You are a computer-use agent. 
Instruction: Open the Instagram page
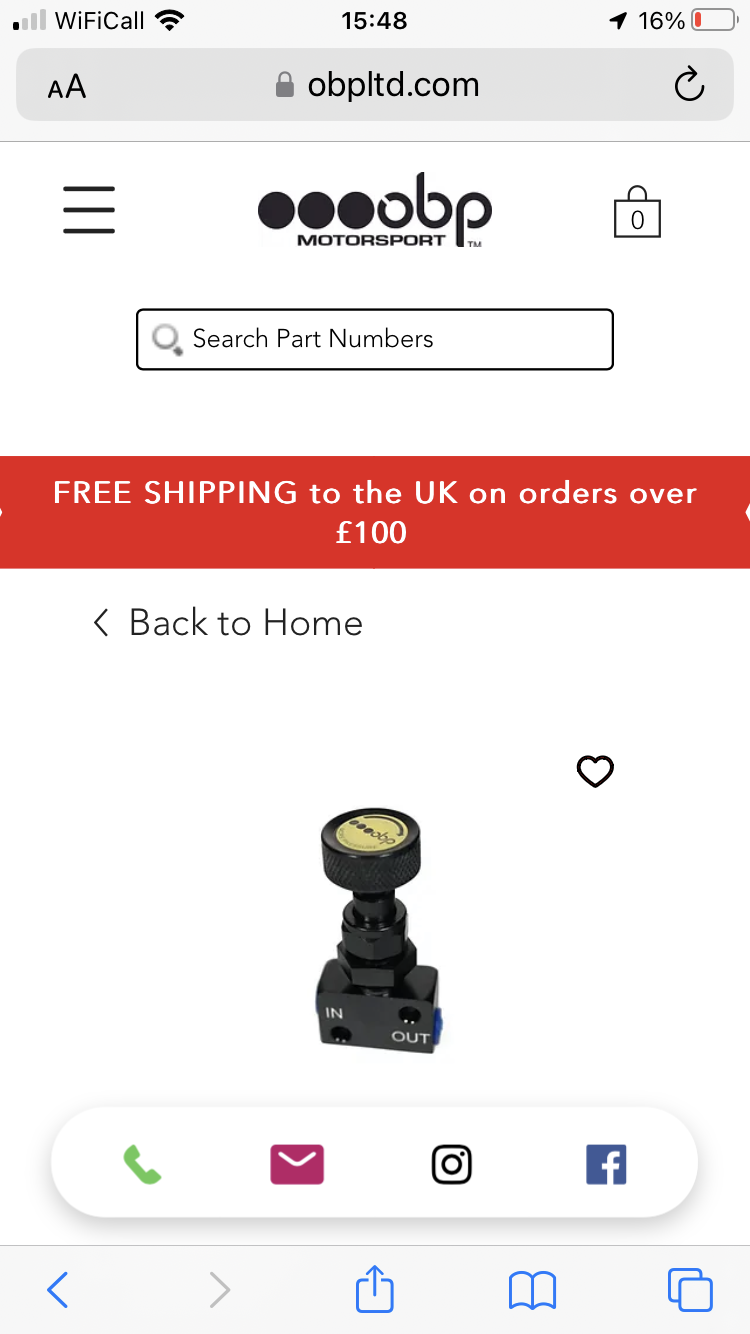click(451, 1165)
